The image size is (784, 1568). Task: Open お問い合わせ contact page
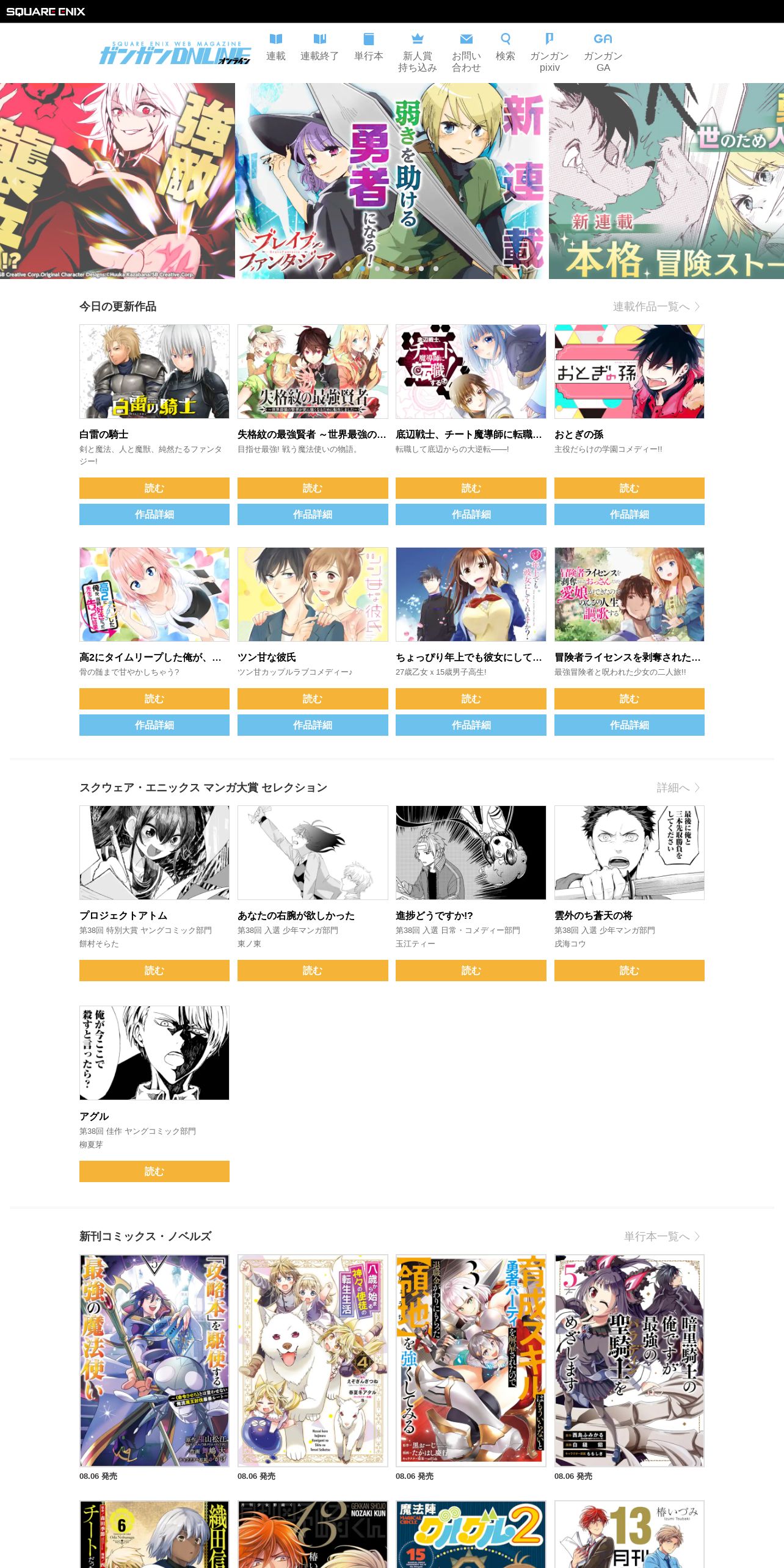(466, 53)
